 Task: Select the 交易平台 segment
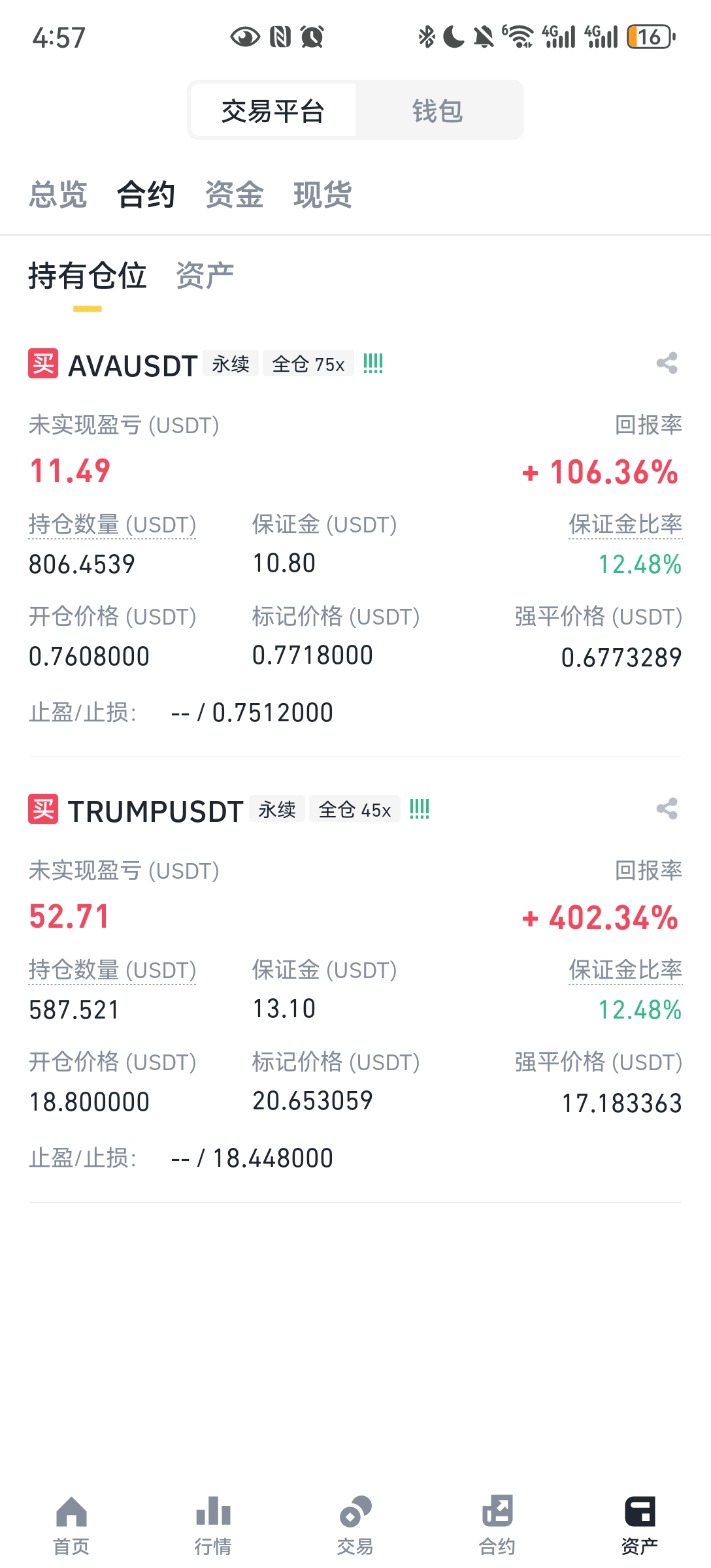tap(273, 110)
